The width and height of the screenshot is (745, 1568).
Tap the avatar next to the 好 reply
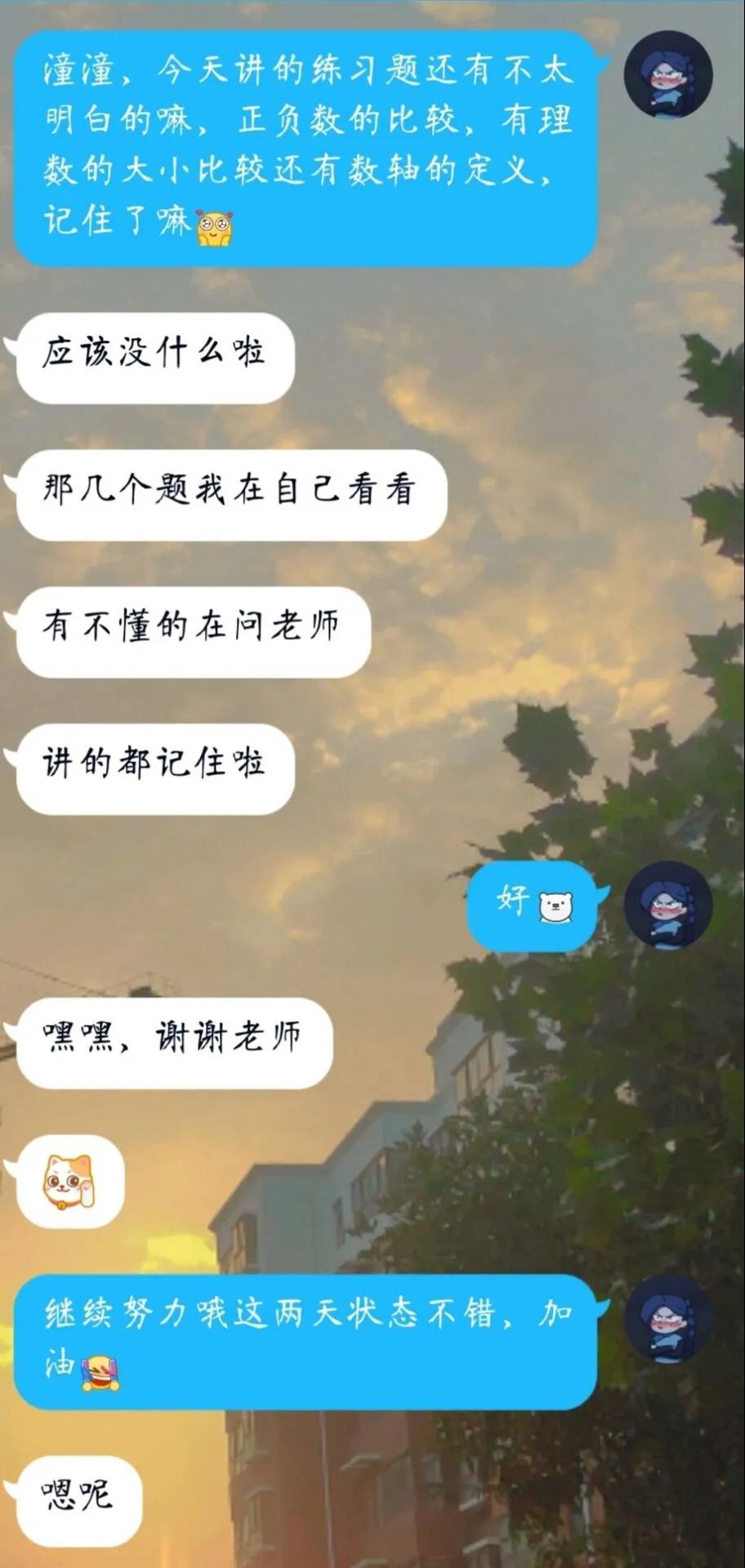point(668,905)
